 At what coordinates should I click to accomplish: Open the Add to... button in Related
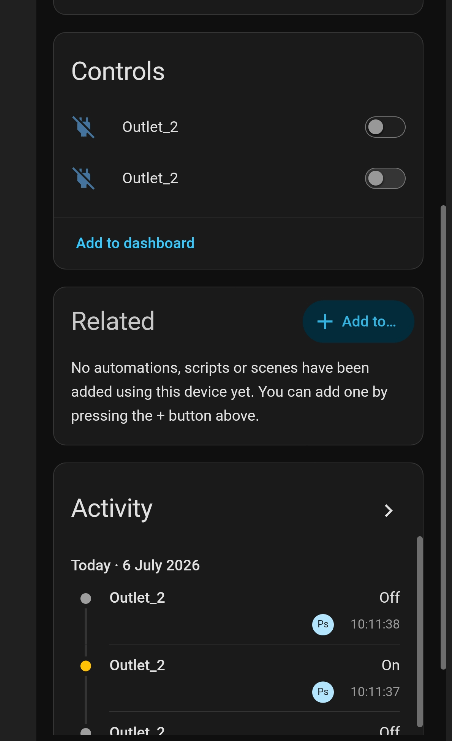pyautogui.click(x=358, y=321)
